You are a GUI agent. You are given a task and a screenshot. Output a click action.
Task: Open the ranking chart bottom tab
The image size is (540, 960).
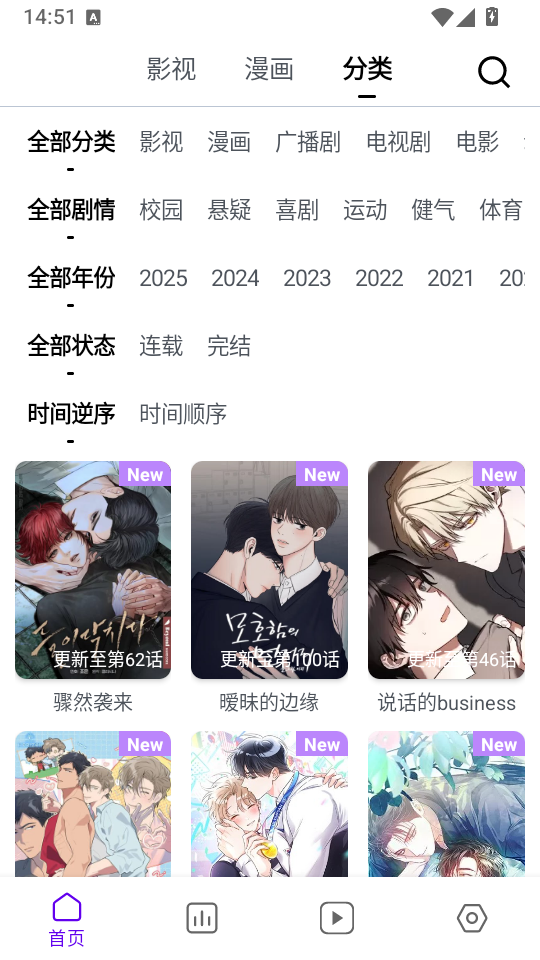[202, 918]
